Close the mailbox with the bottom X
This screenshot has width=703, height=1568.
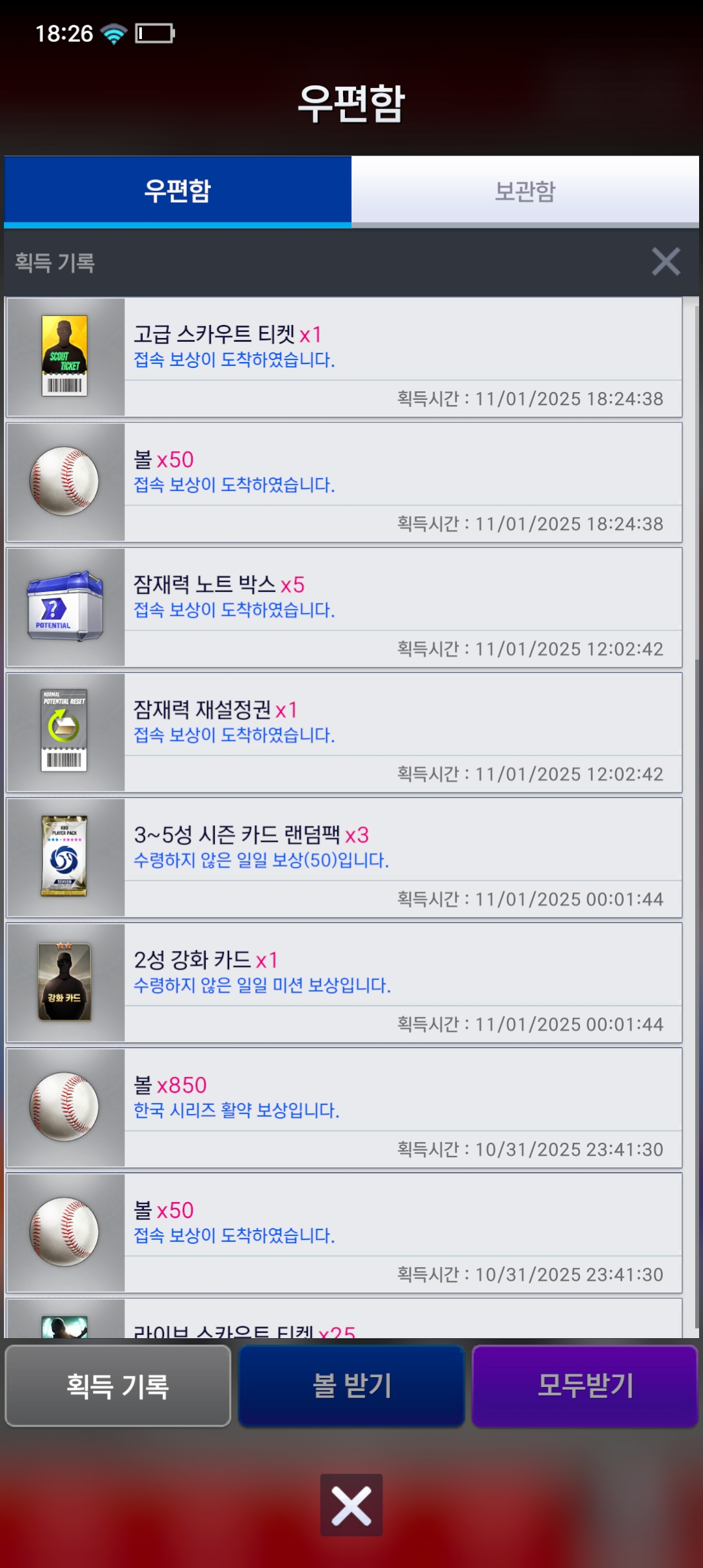(x=351, y=1505)
